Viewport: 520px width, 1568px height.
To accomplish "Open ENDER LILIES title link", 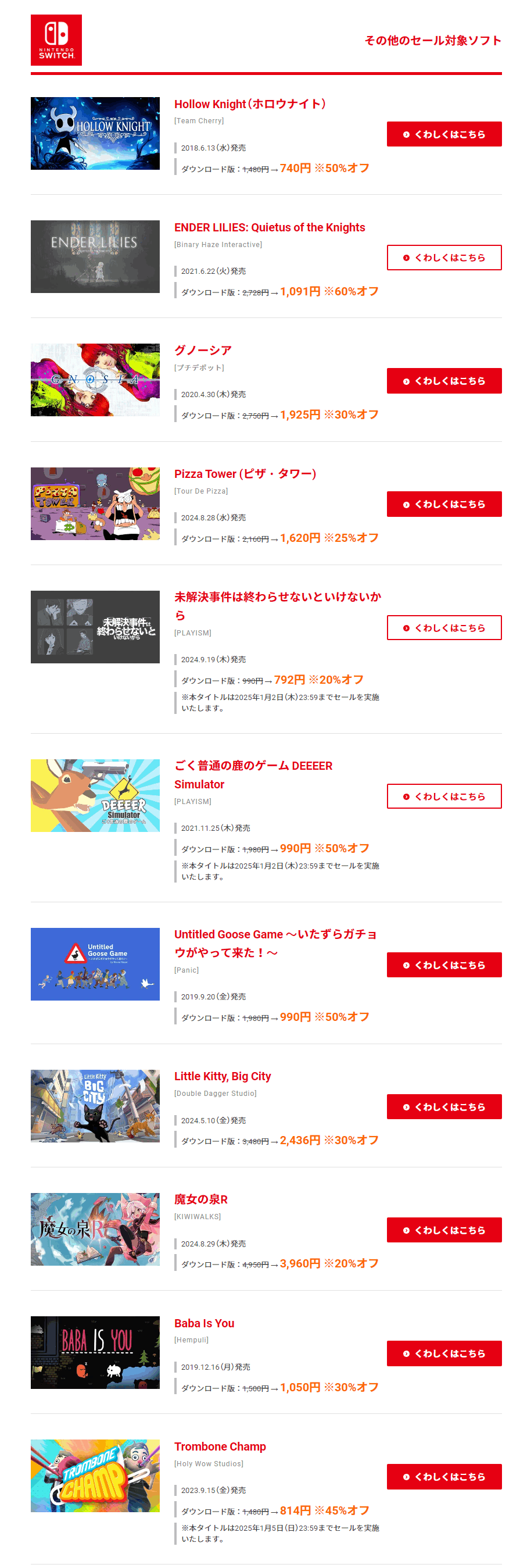I will coord(270,228).
